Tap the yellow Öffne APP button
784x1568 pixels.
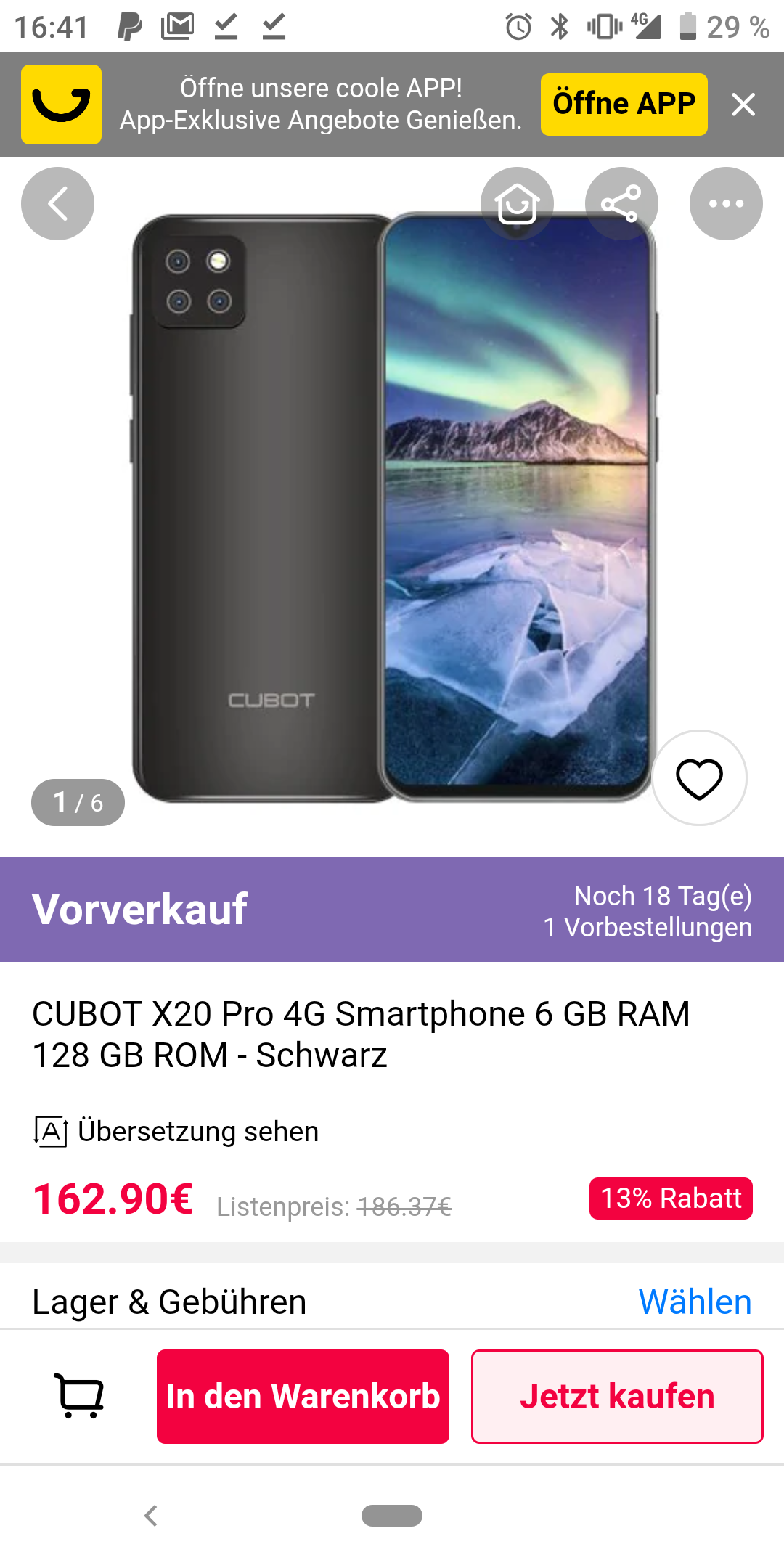(624, 104)
